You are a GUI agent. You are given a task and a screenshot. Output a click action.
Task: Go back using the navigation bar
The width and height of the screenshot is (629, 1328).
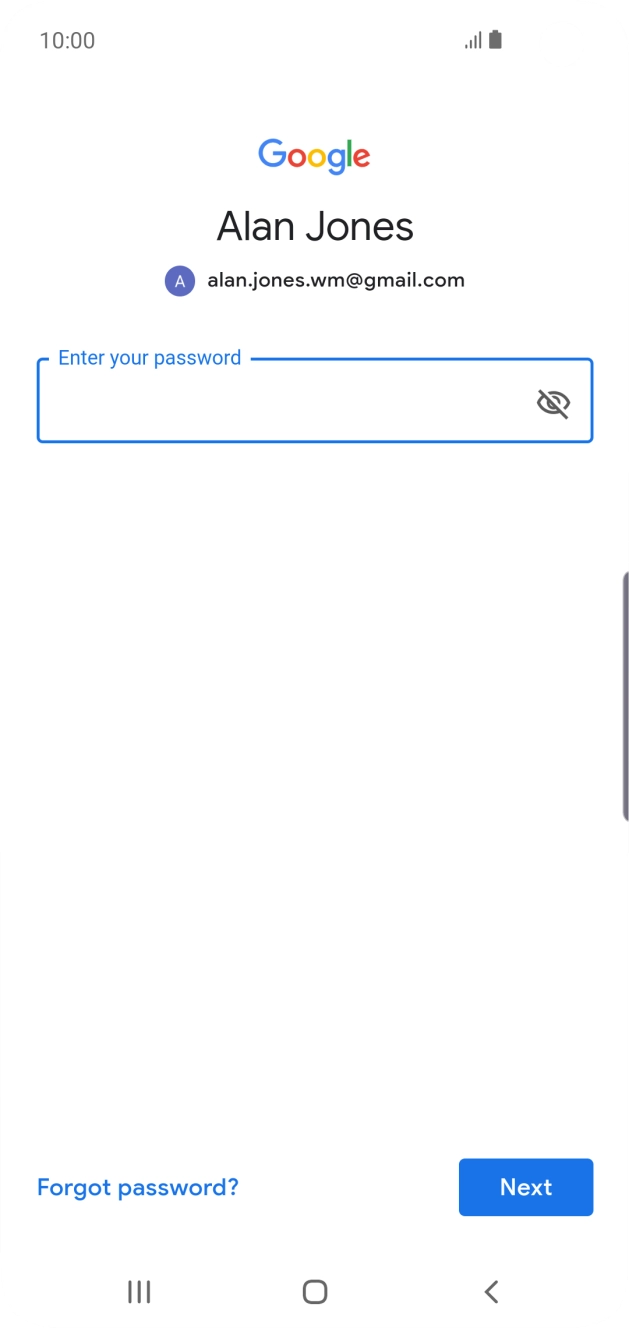[x=491, y=1292]
